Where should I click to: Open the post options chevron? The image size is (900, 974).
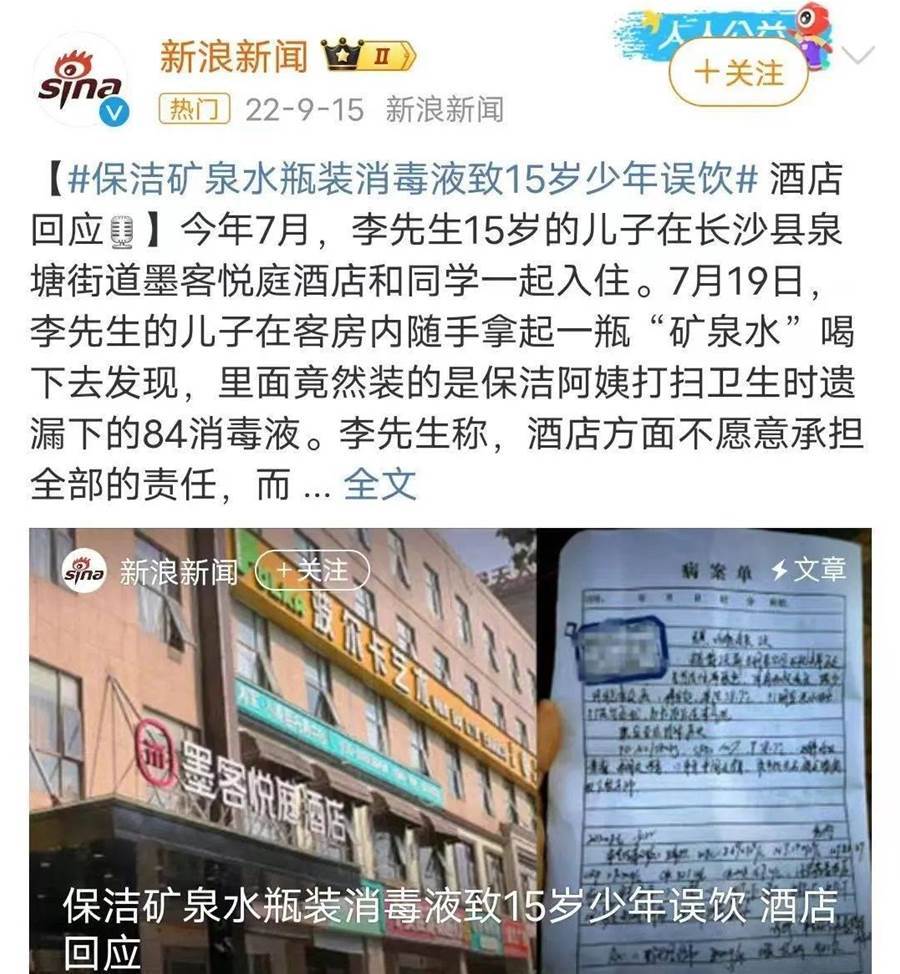(858, 55)
